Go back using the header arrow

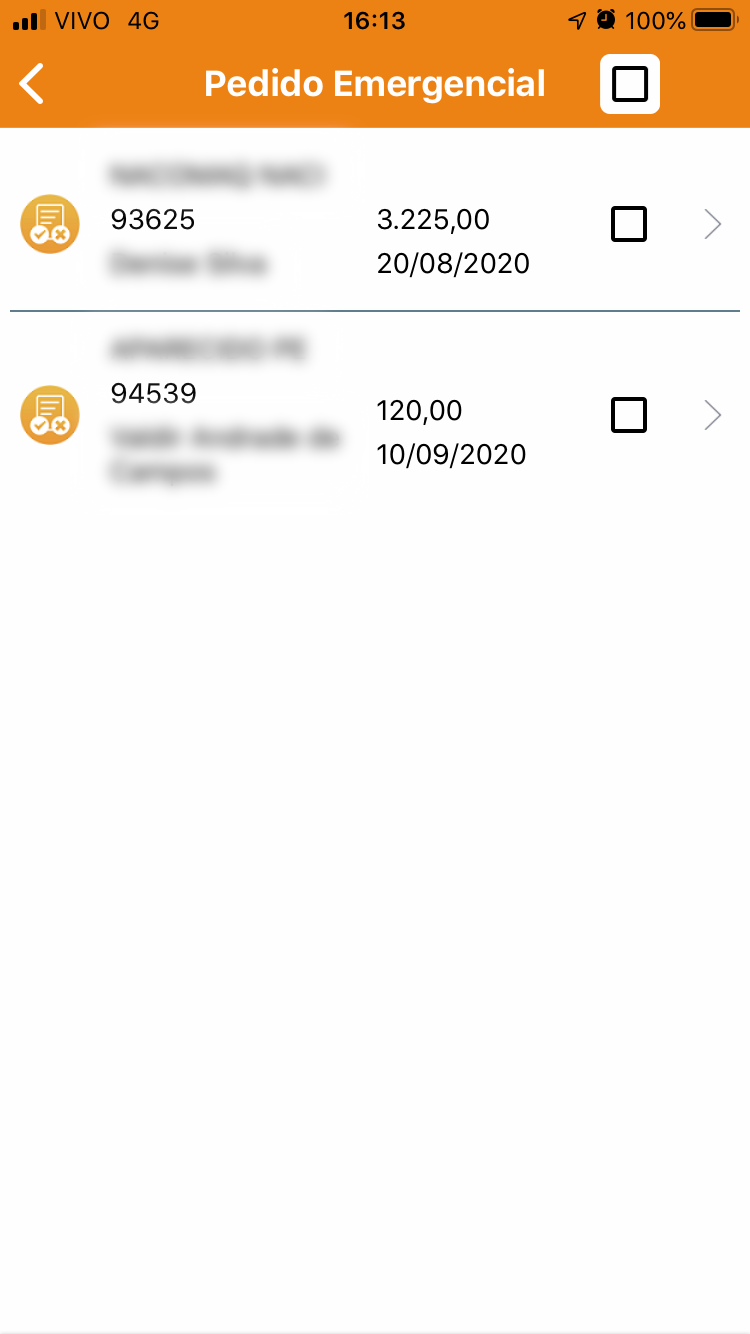coord(32,84)
